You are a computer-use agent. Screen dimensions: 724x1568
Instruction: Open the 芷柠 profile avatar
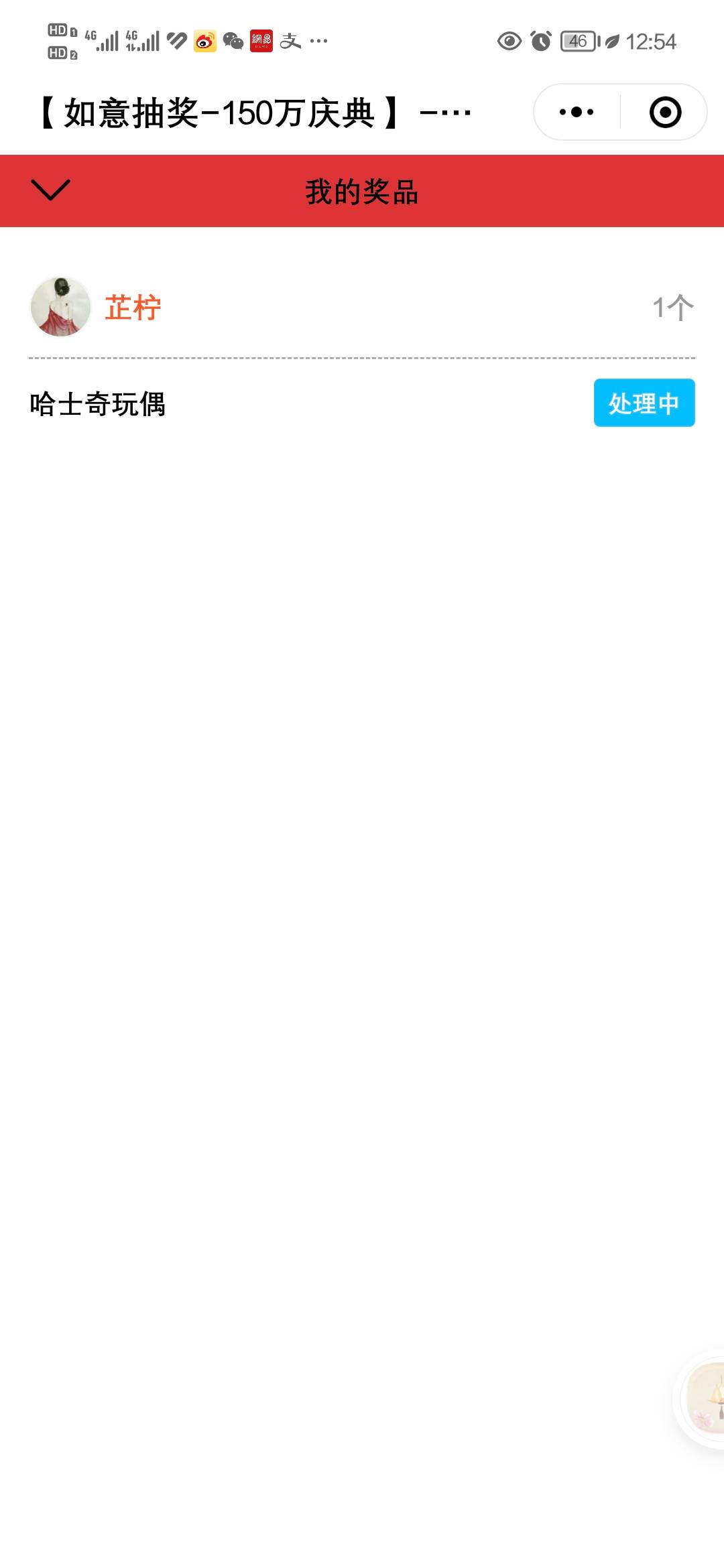point(60,307)
